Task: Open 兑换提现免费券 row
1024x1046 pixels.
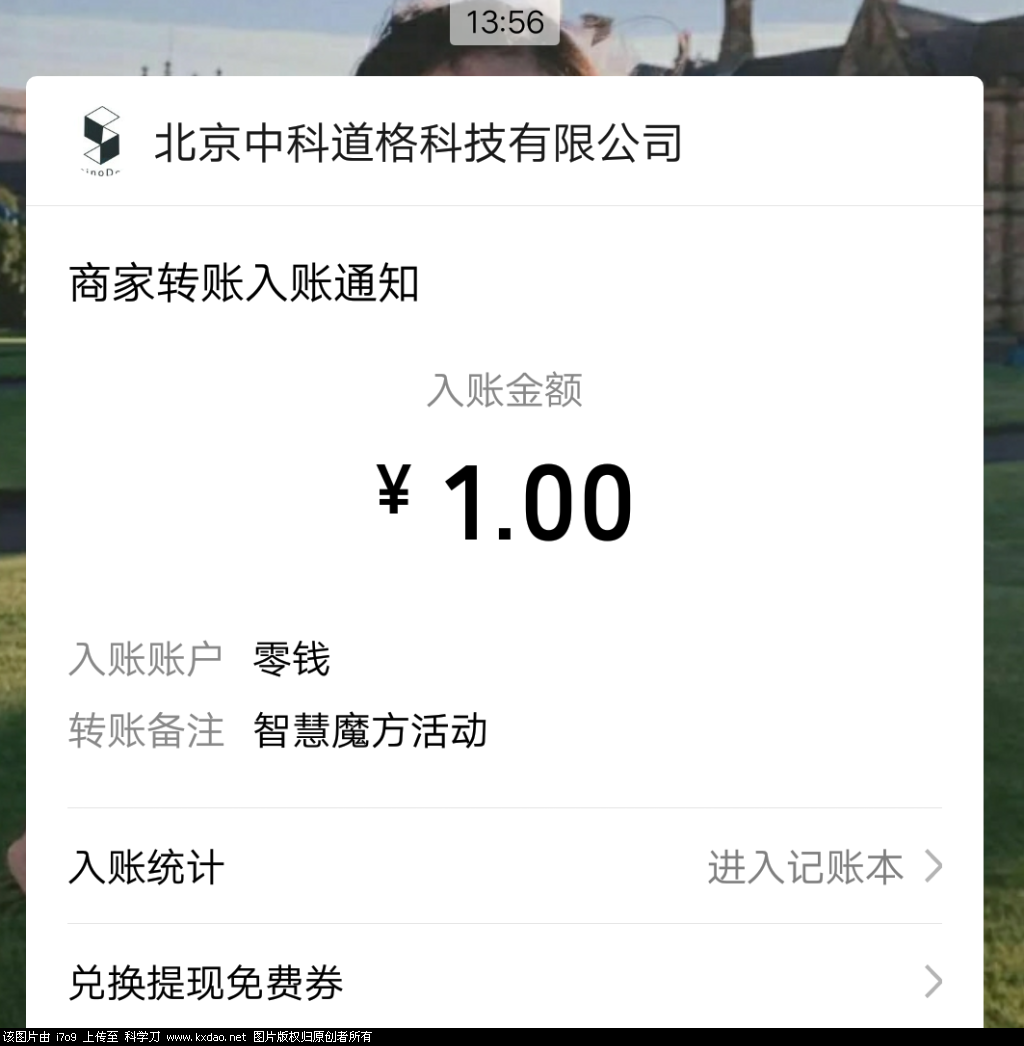Action: (x=504, y=982)
